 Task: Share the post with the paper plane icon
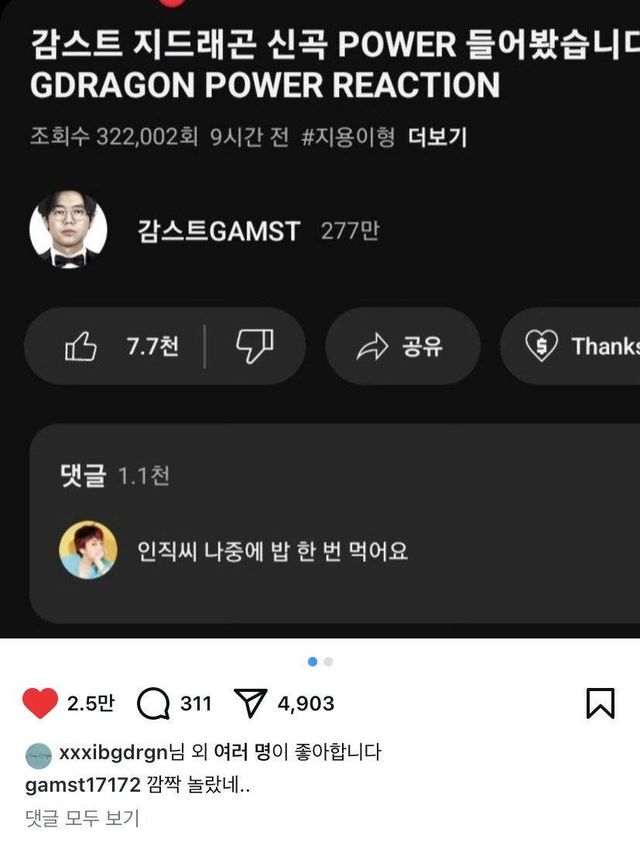coord(249,704)
